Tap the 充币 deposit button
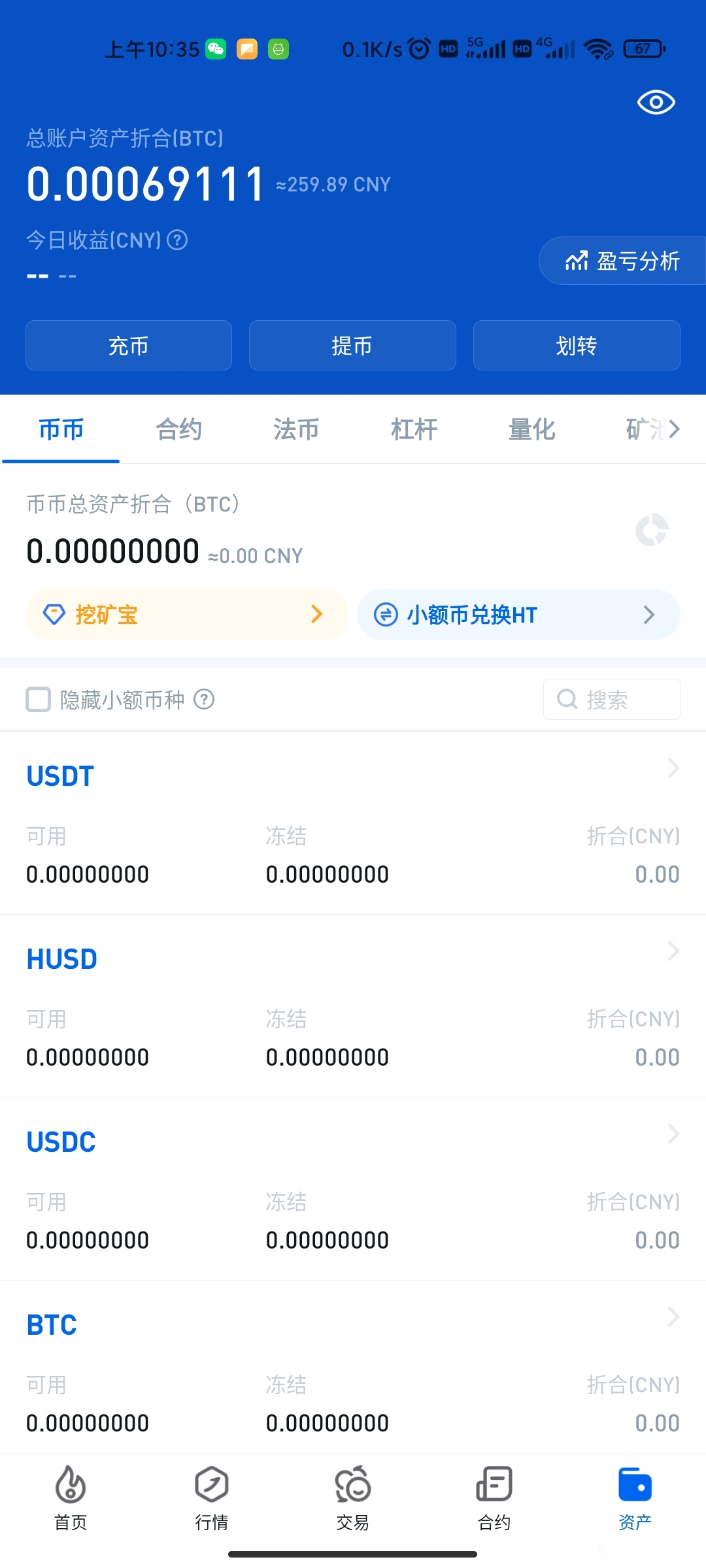Screen dimensions: 706x1568 point(129,346)
